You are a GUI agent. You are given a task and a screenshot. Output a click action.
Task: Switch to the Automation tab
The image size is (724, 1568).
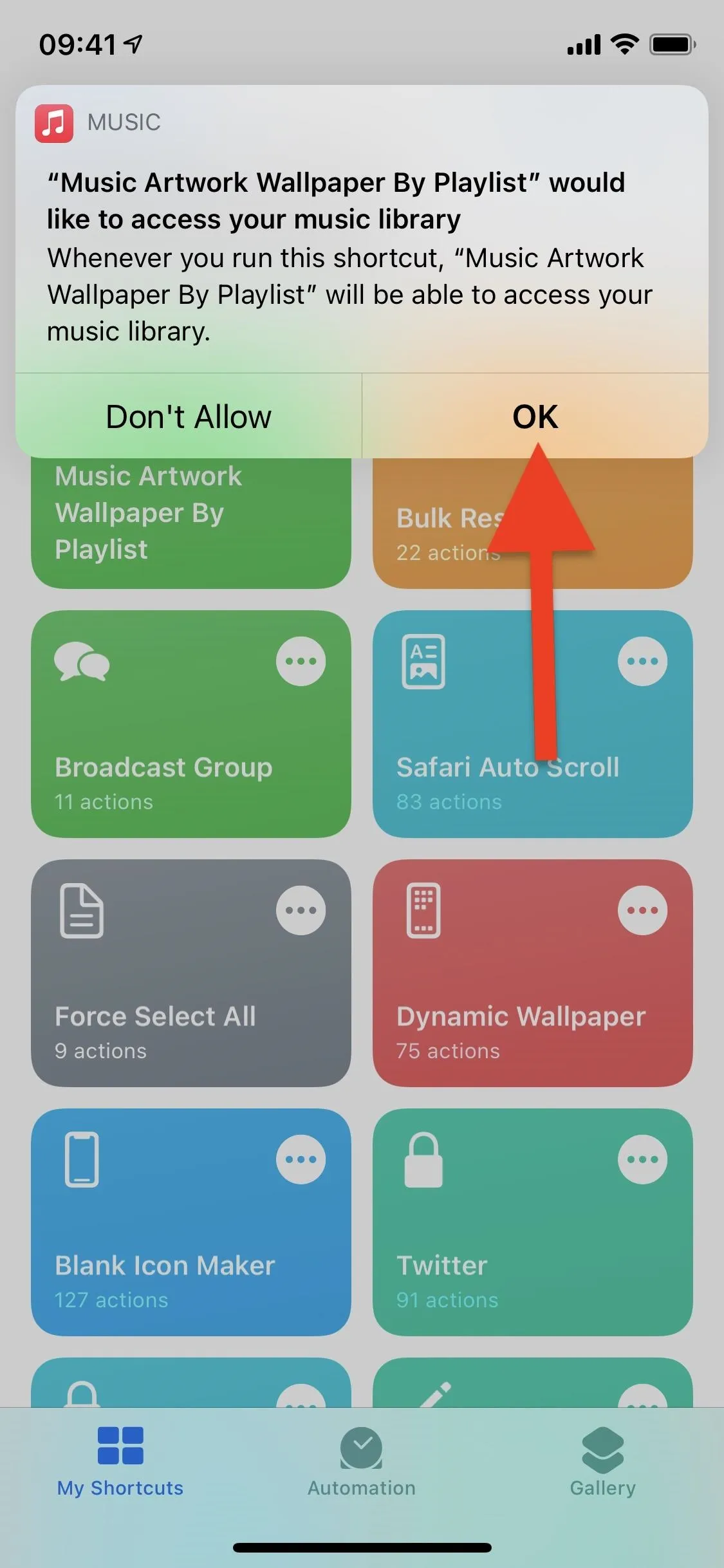click(362, 1462)
